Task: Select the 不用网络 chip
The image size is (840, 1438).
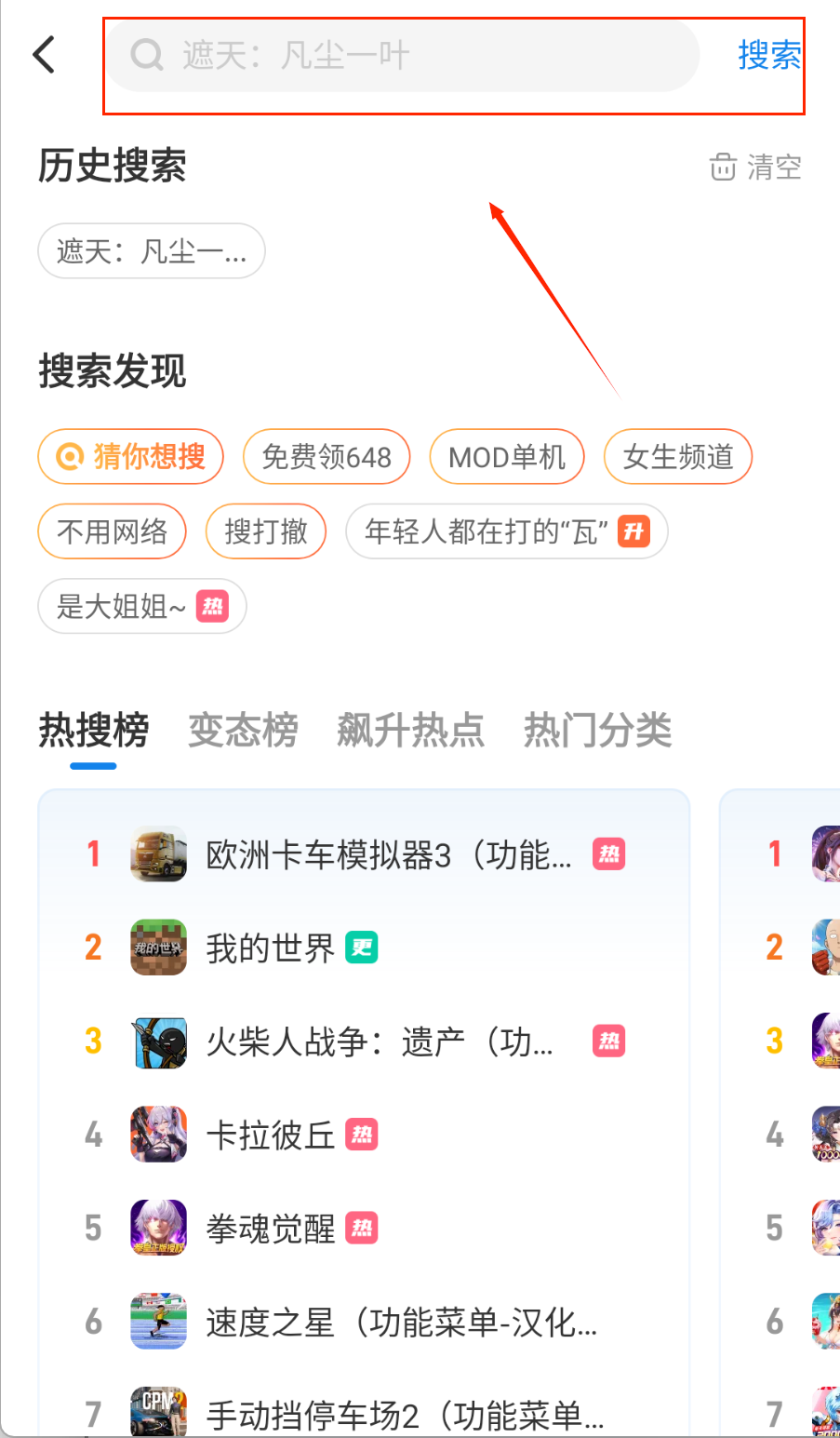Action: coord(113,531)
